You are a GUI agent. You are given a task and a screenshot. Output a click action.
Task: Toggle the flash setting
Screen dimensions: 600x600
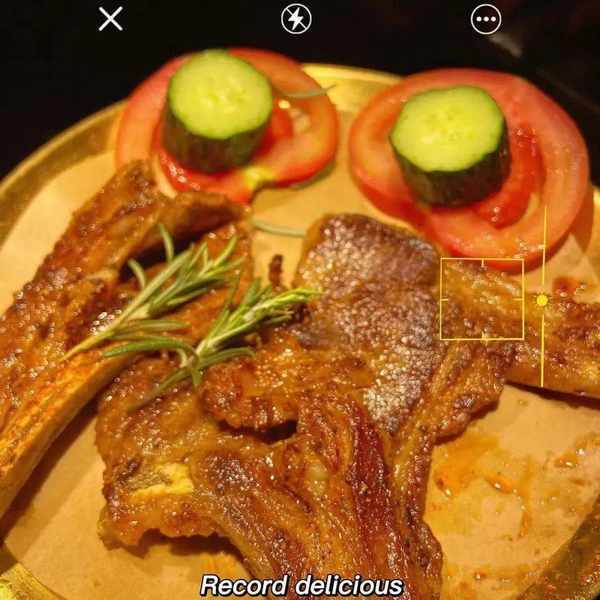tap(296, 18)
